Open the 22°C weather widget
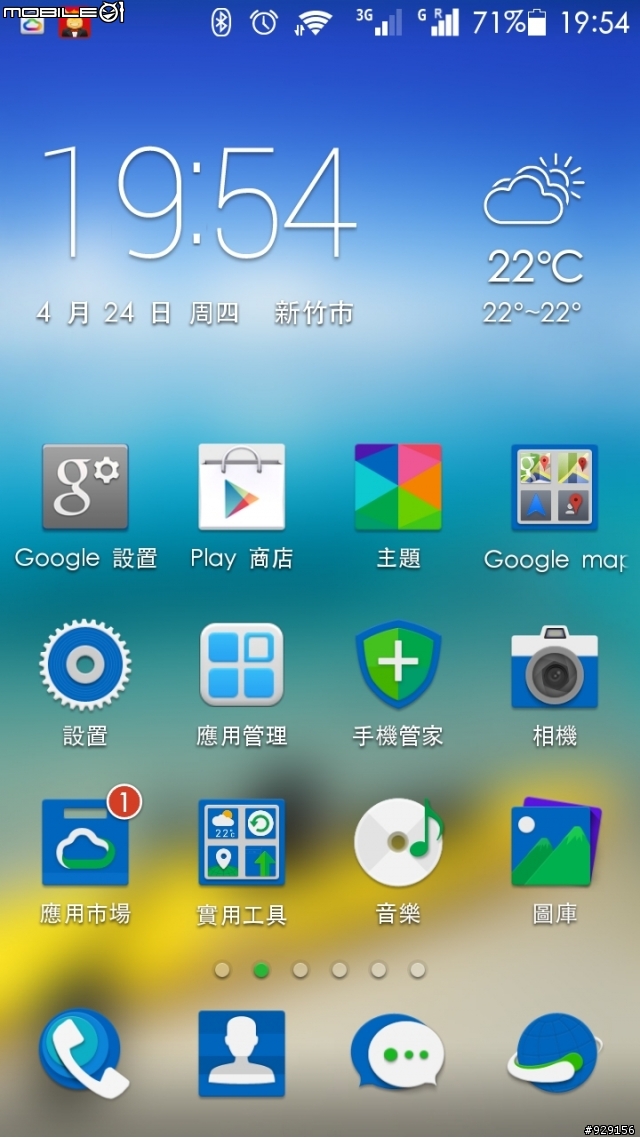This screenshot has height=1138, width=640. point(533,240)
